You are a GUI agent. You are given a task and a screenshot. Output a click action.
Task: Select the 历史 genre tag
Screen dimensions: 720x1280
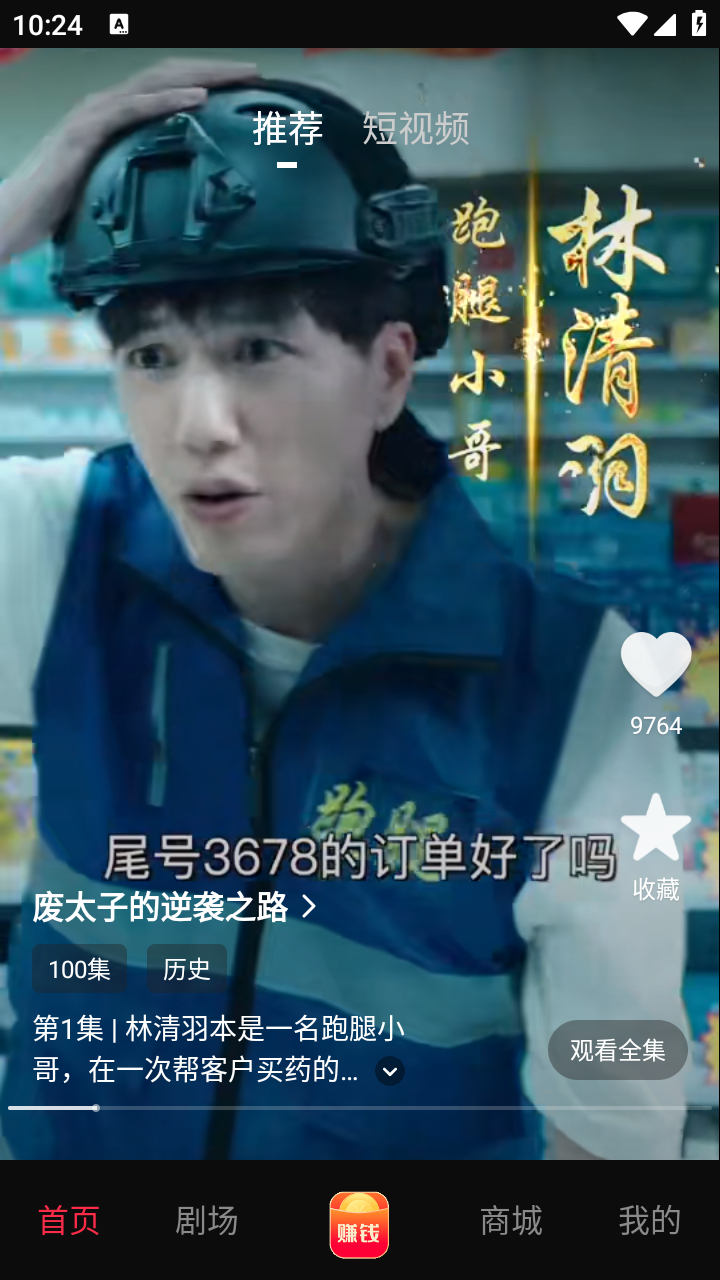187,968
